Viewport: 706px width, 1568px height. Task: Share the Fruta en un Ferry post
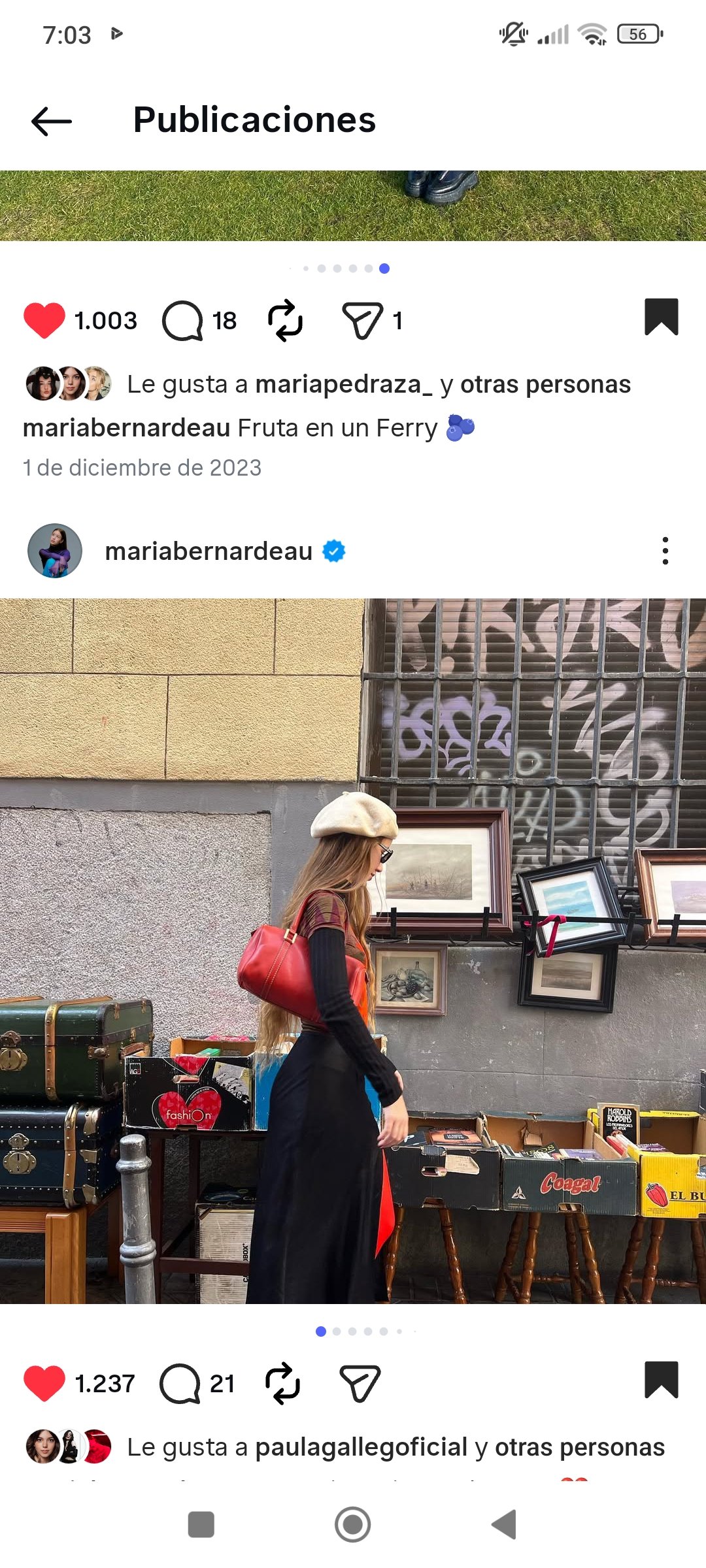[362, 321]
